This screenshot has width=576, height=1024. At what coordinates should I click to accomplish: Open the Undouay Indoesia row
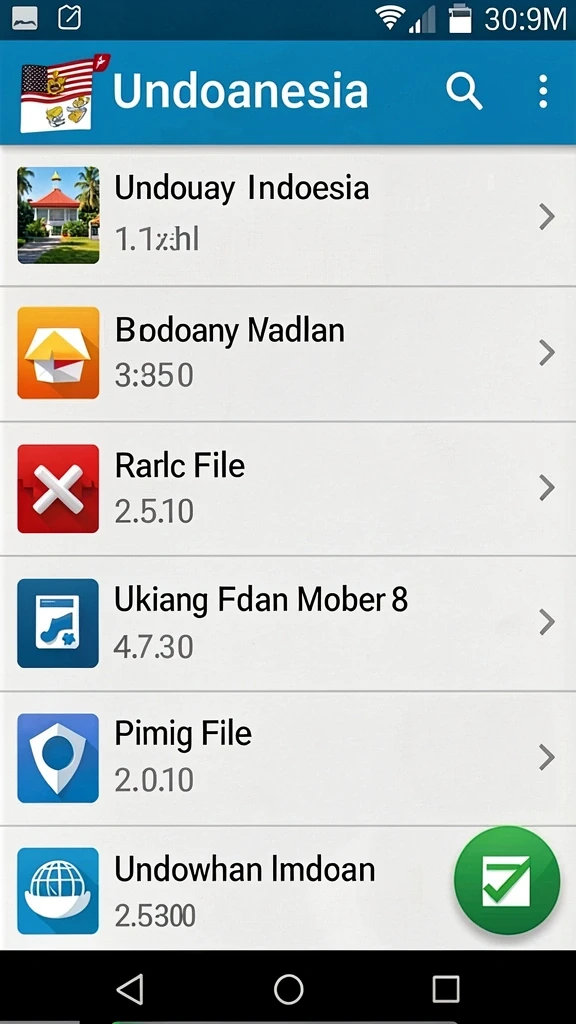(288, 216)
